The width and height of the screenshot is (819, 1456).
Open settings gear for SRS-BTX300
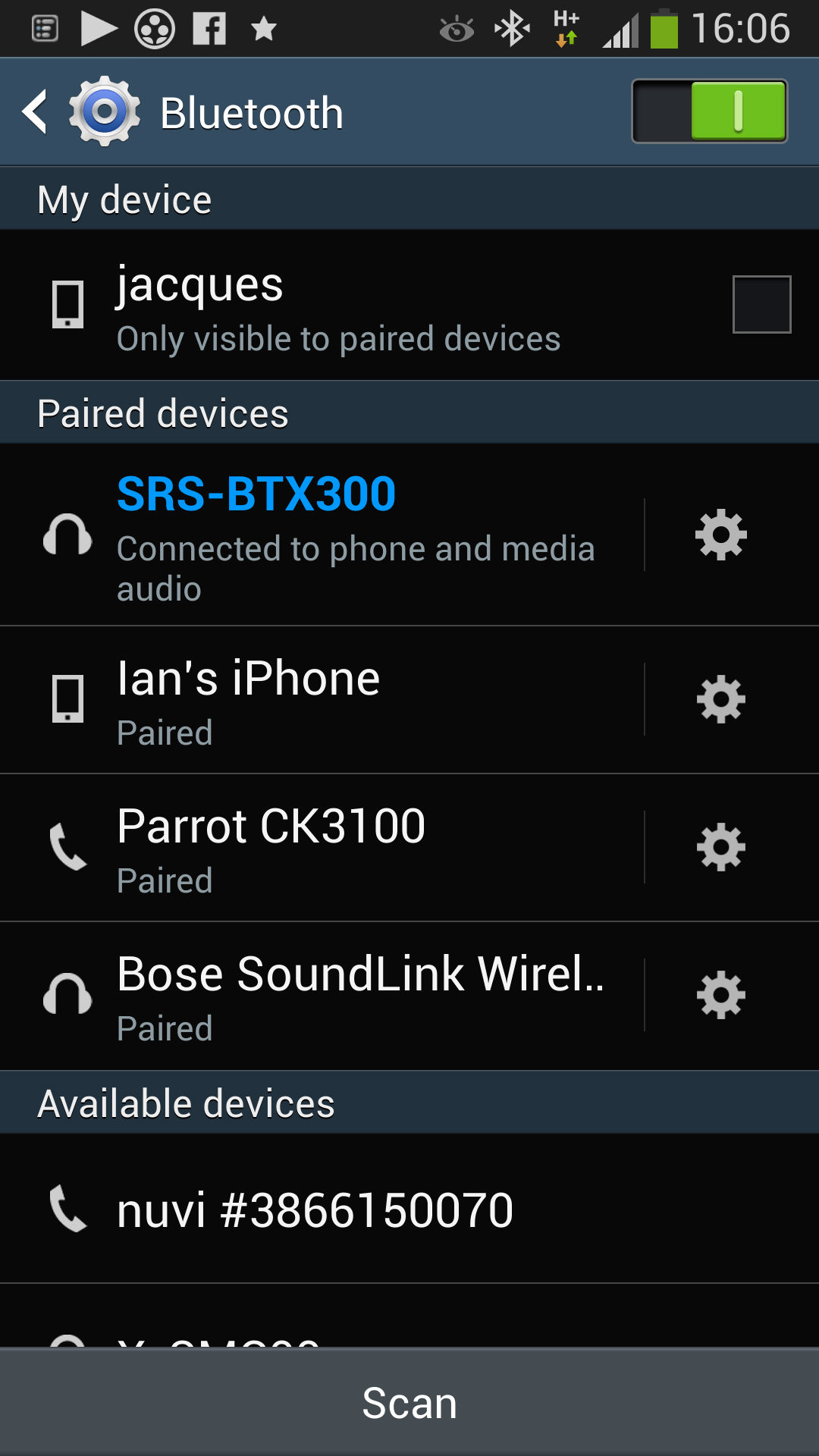point(721,535)
